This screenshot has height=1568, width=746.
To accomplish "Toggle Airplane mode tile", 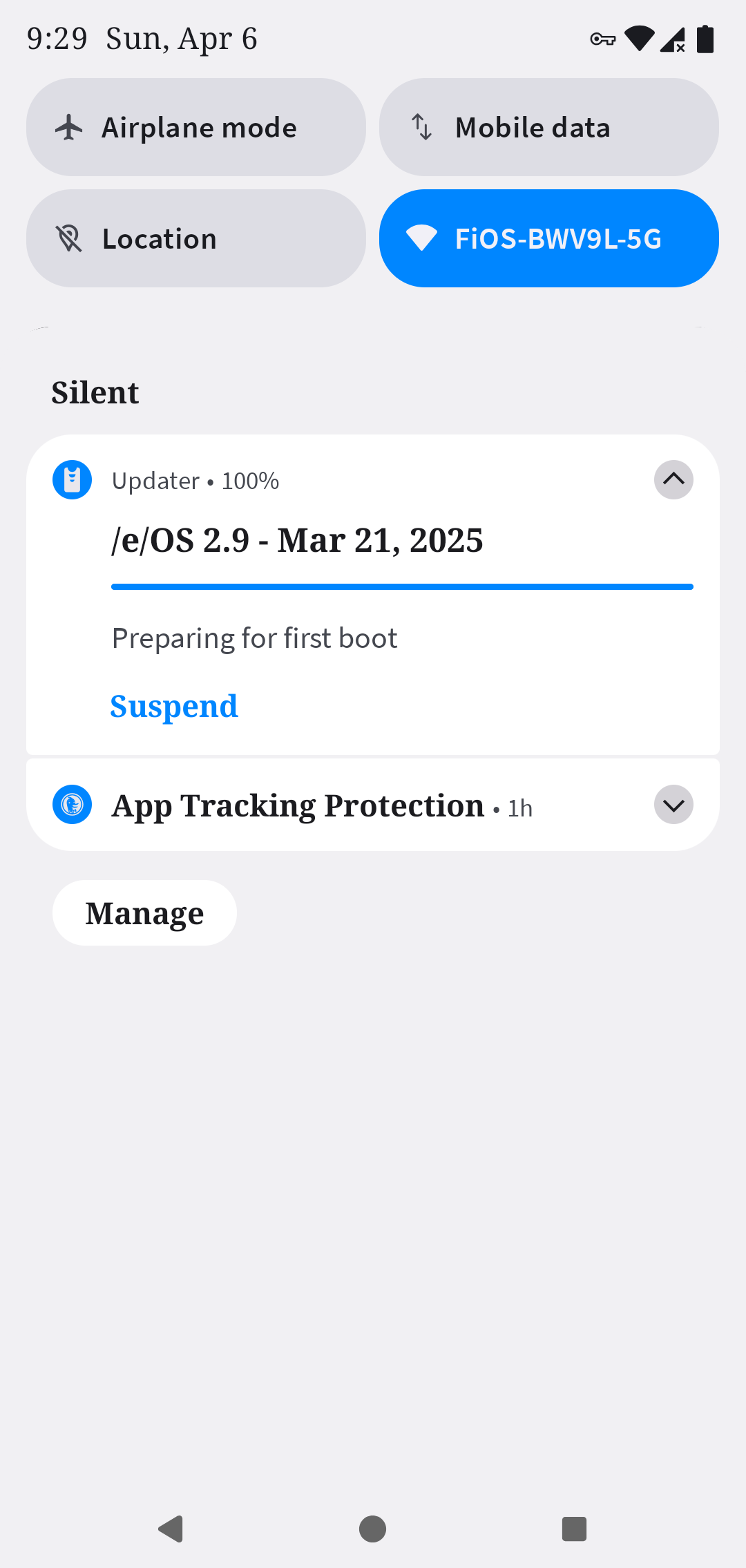I will tap(196, 127).
